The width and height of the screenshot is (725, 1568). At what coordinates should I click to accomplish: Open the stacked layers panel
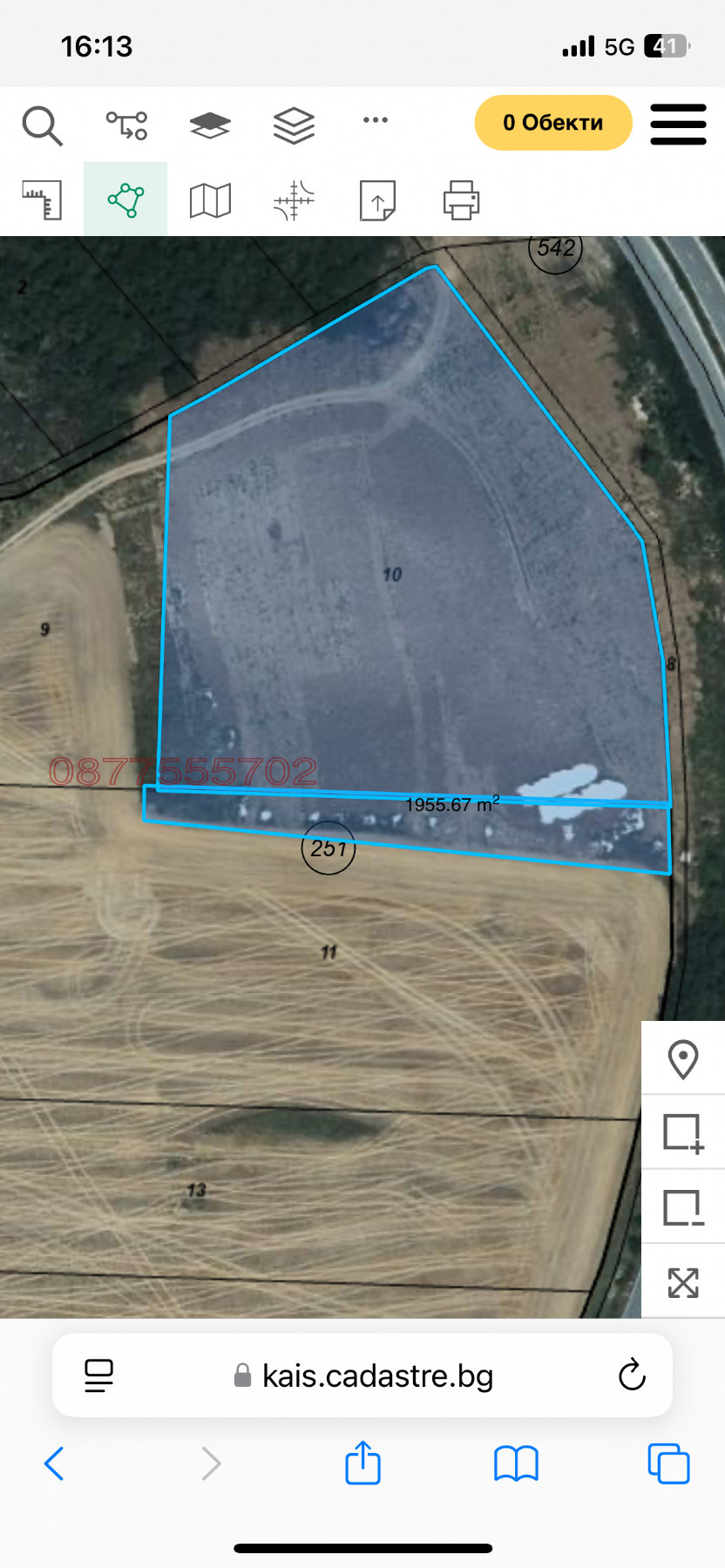click(294, 125)
